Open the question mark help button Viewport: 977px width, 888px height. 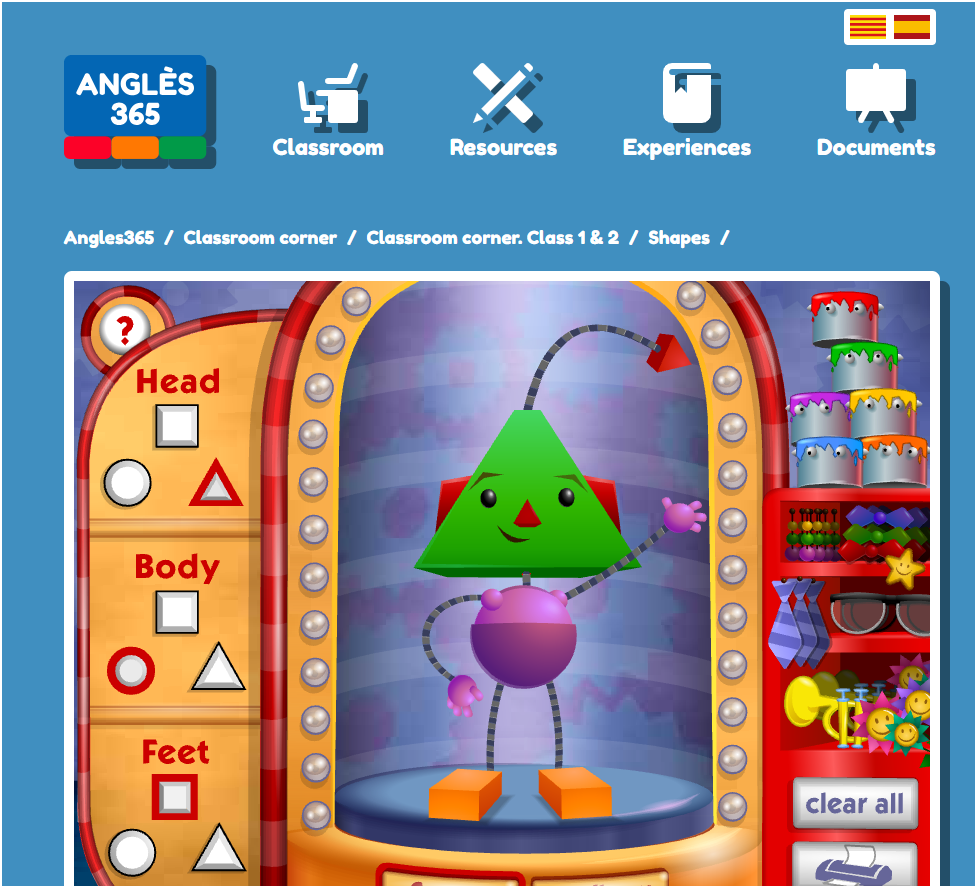pyautogui.click(x=124, y=328)
